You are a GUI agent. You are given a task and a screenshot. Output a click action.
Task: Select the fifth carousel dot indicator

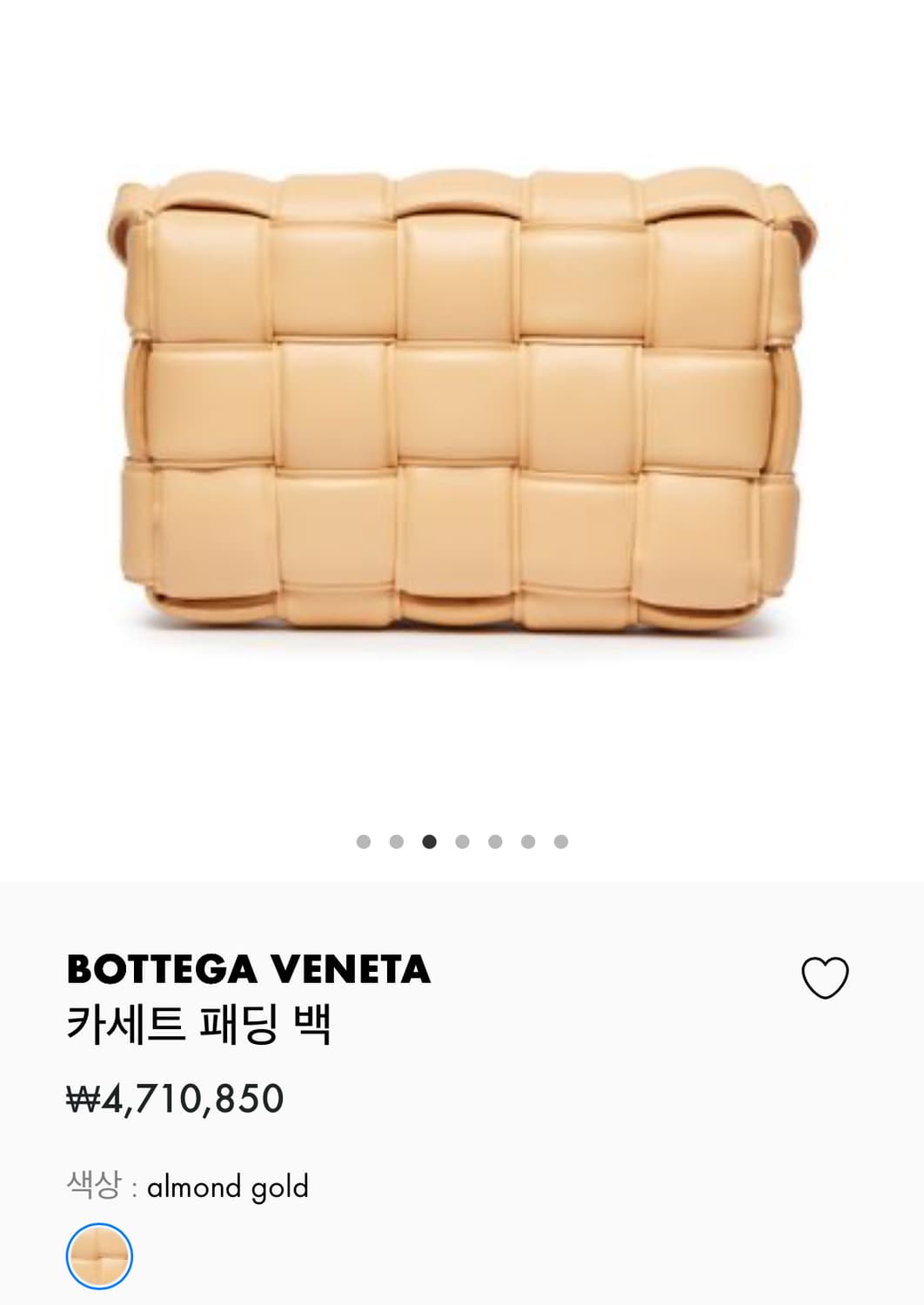tap(494, 841)
